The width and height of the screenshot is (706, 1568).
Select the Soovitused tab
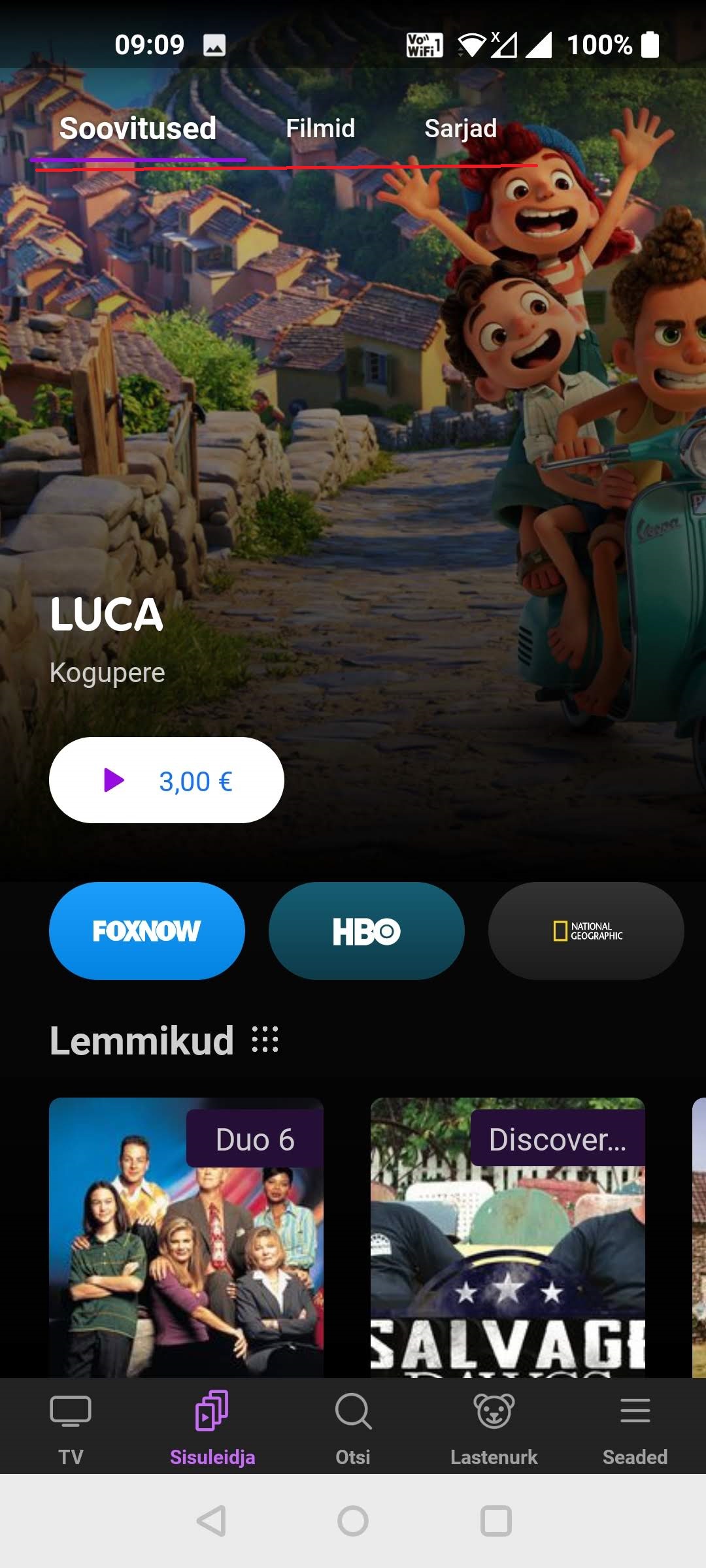pyautogui.click(x=138, y=128)
